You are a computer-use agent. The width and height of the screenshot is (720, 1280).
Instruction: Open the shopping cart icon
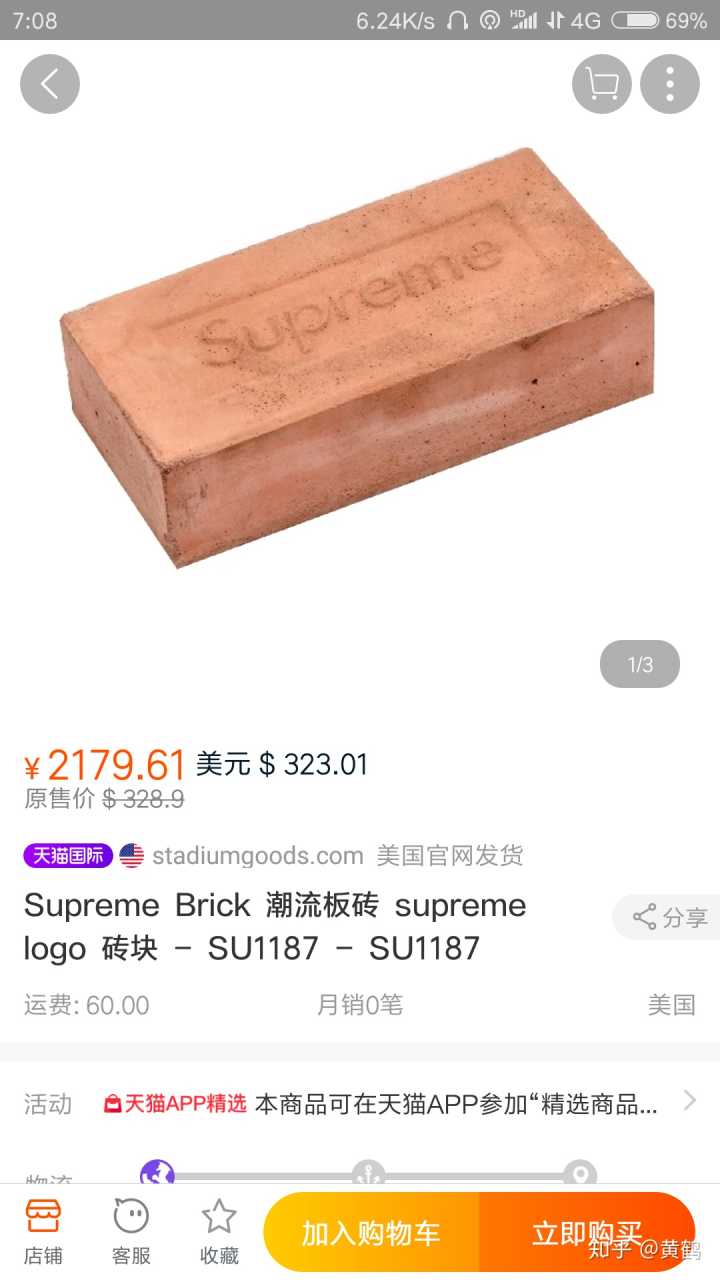(x=601, y=84)
